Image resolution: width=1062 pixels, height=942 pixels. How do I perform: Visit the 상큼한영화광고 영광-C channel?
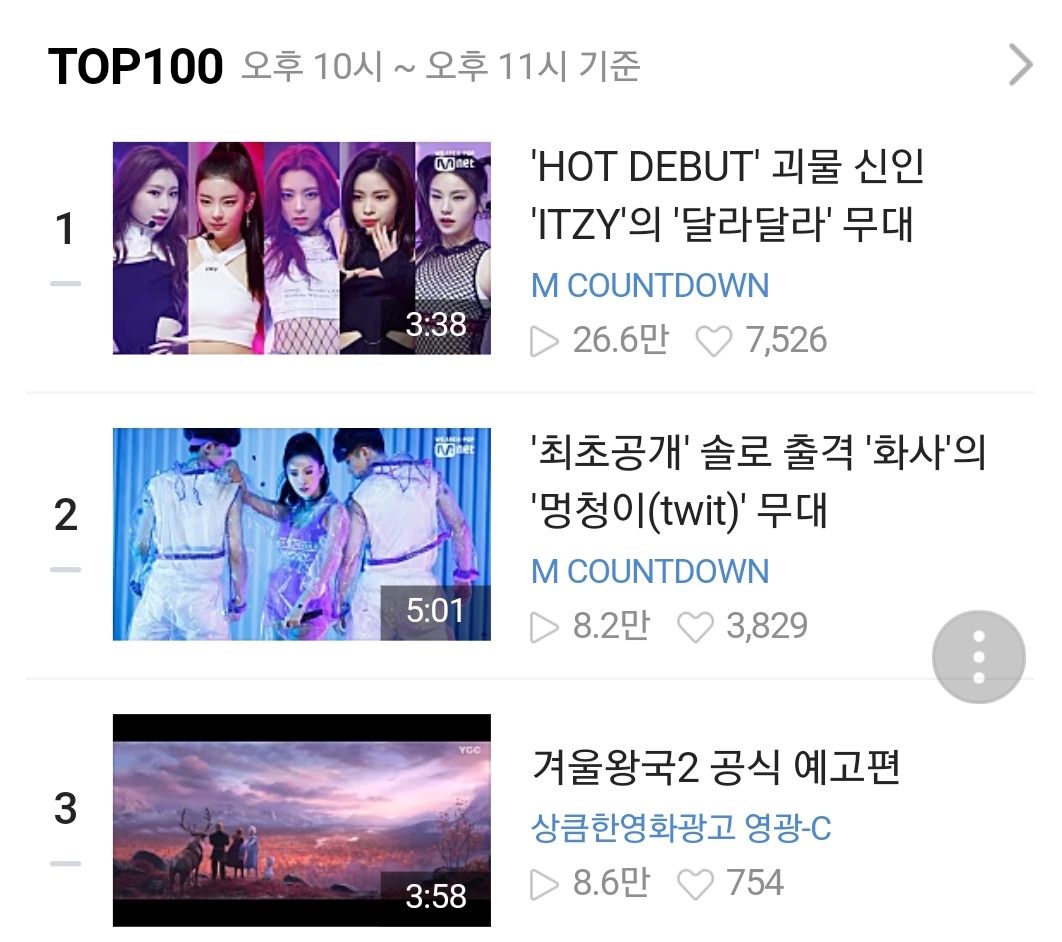681,828
